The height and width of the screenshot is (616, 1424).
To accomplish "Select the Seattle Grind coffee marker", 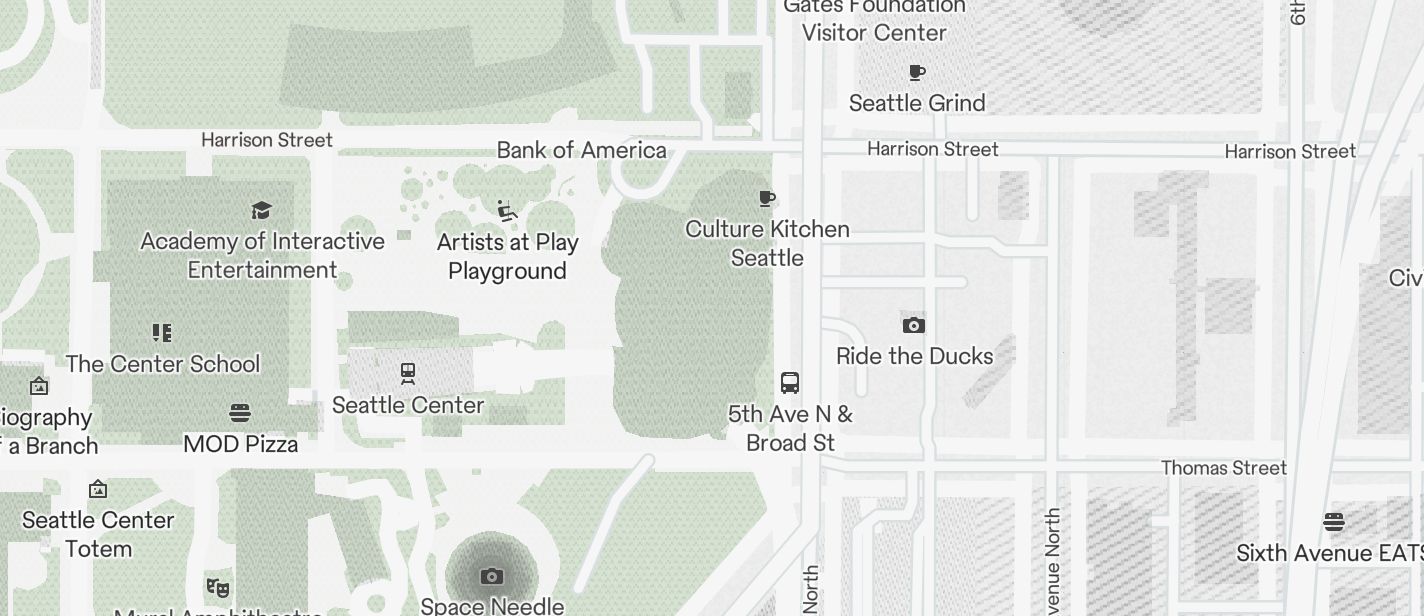I will point(916,72).
